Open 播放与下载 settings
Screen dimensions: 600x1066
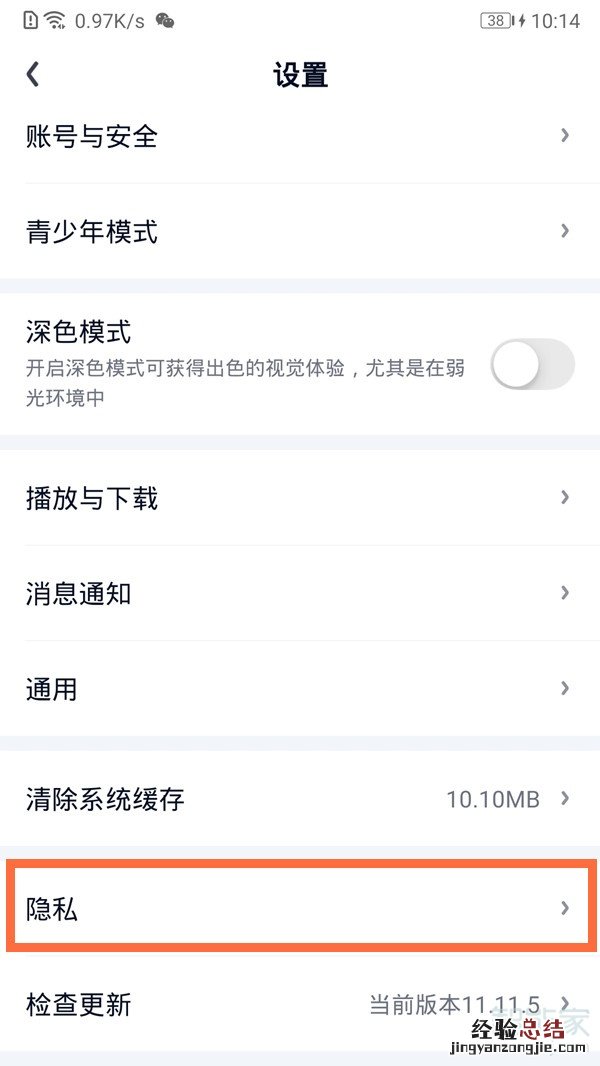(300, 498)
